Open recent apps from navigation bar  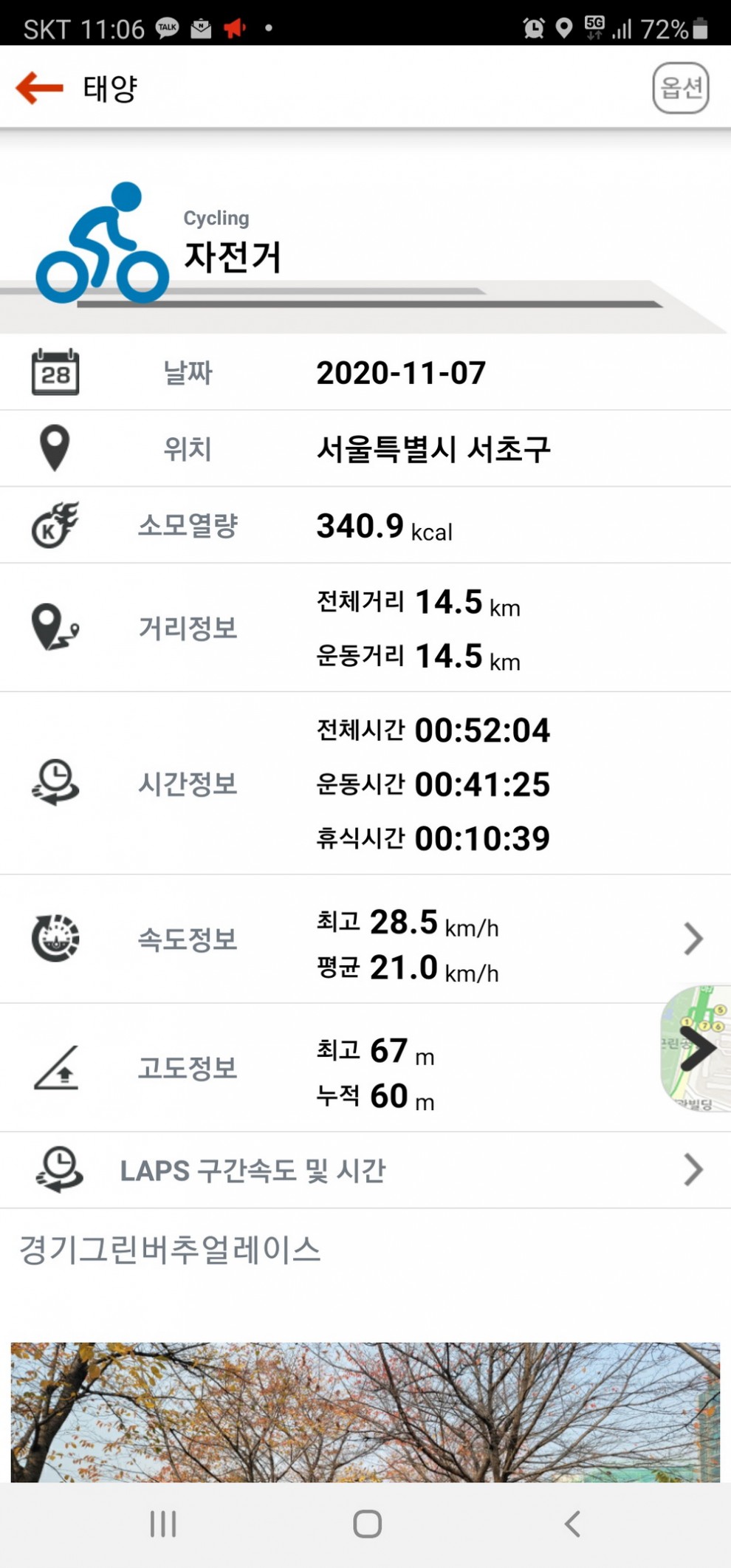pos(163,1524)
